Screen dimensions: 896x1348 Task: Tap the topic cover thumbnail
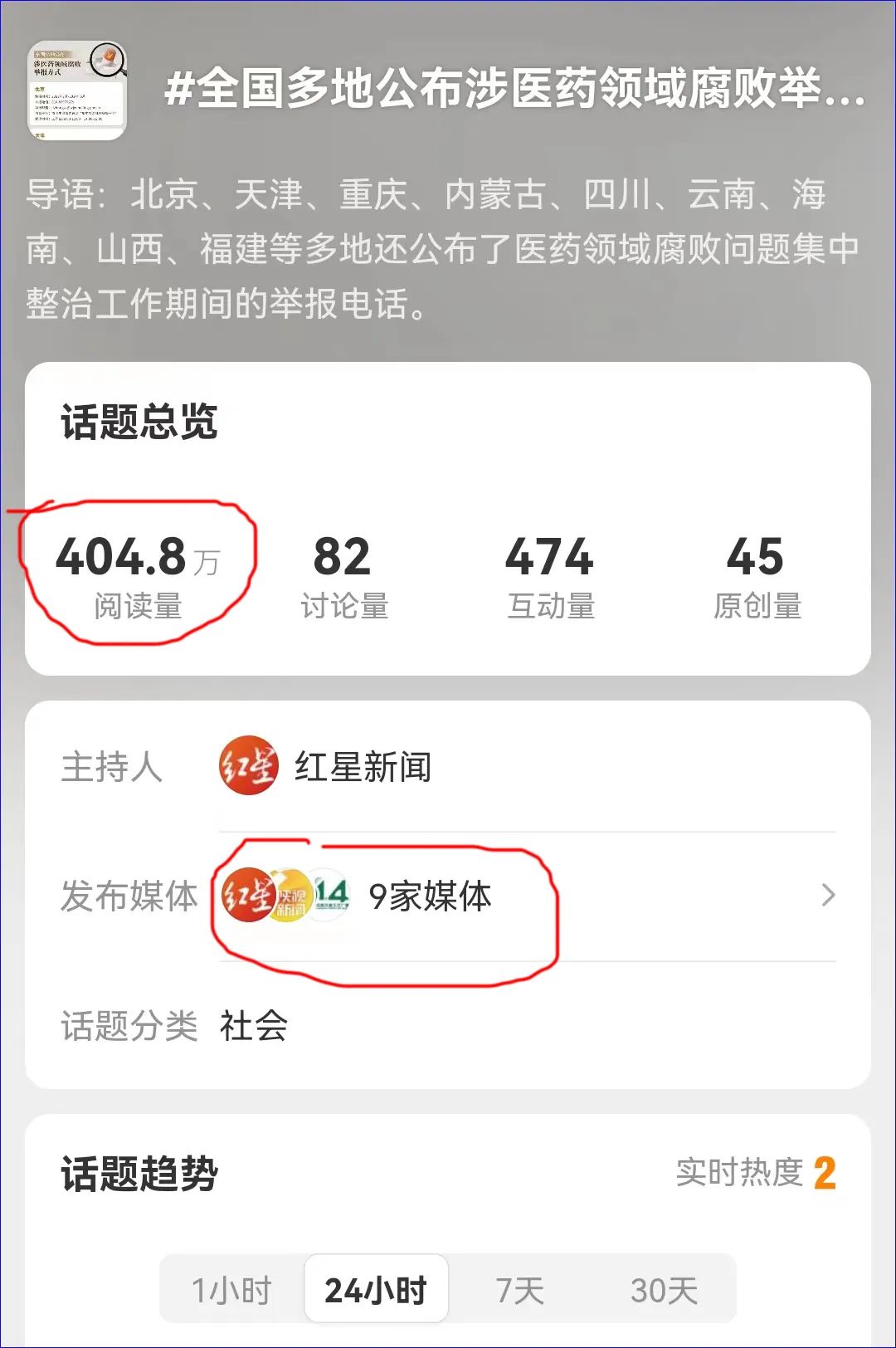[x=77, y=90]
